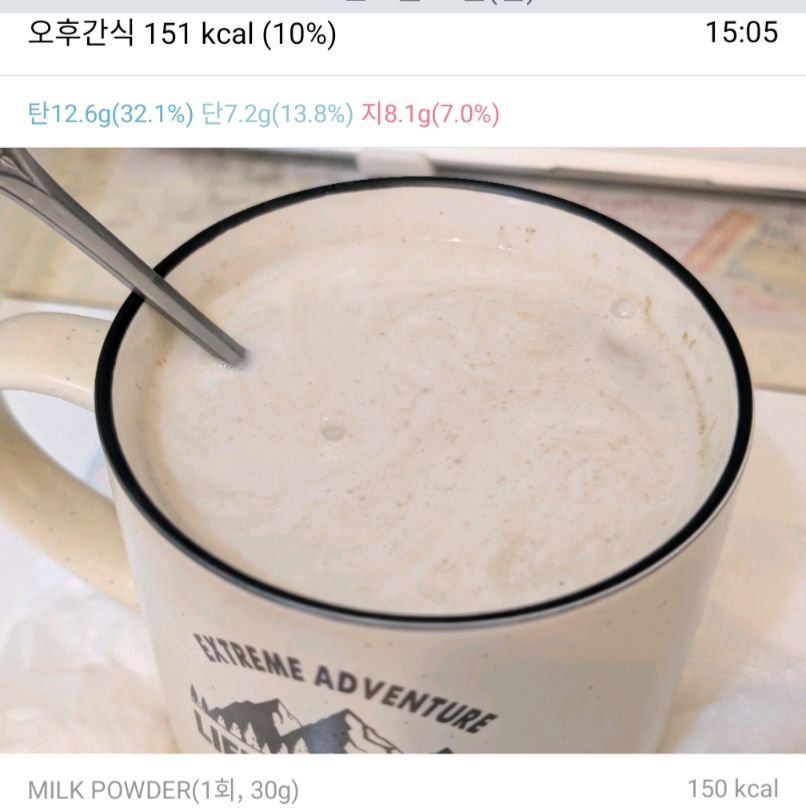Open the 오후간식 151 kcal meal header
806x810 pixels.
pos(181,35)
